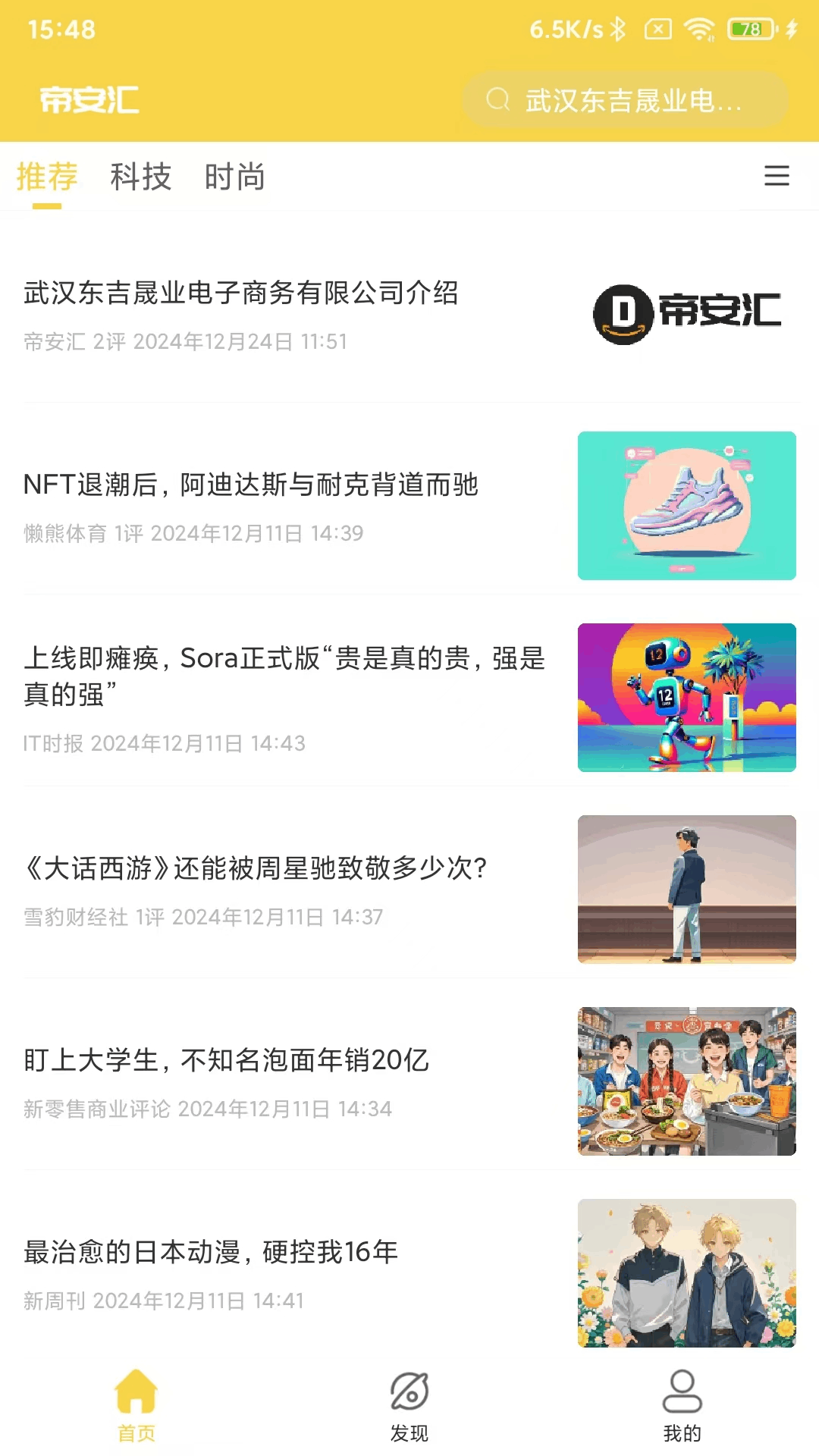Open the channel list menu icon

click(777, 176)
